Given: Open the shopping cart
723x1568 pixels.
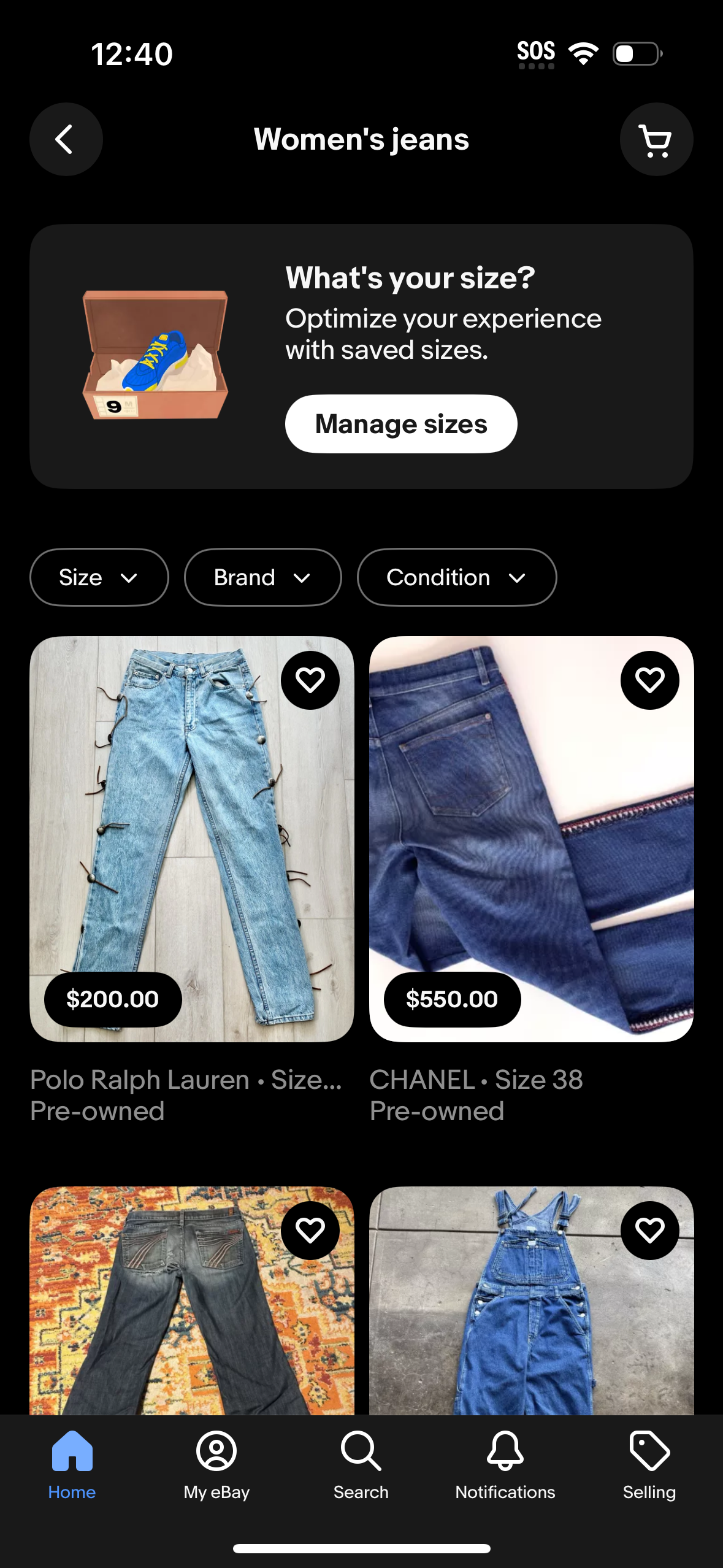Looking at the screenshot, I should [x=656, y=139].
